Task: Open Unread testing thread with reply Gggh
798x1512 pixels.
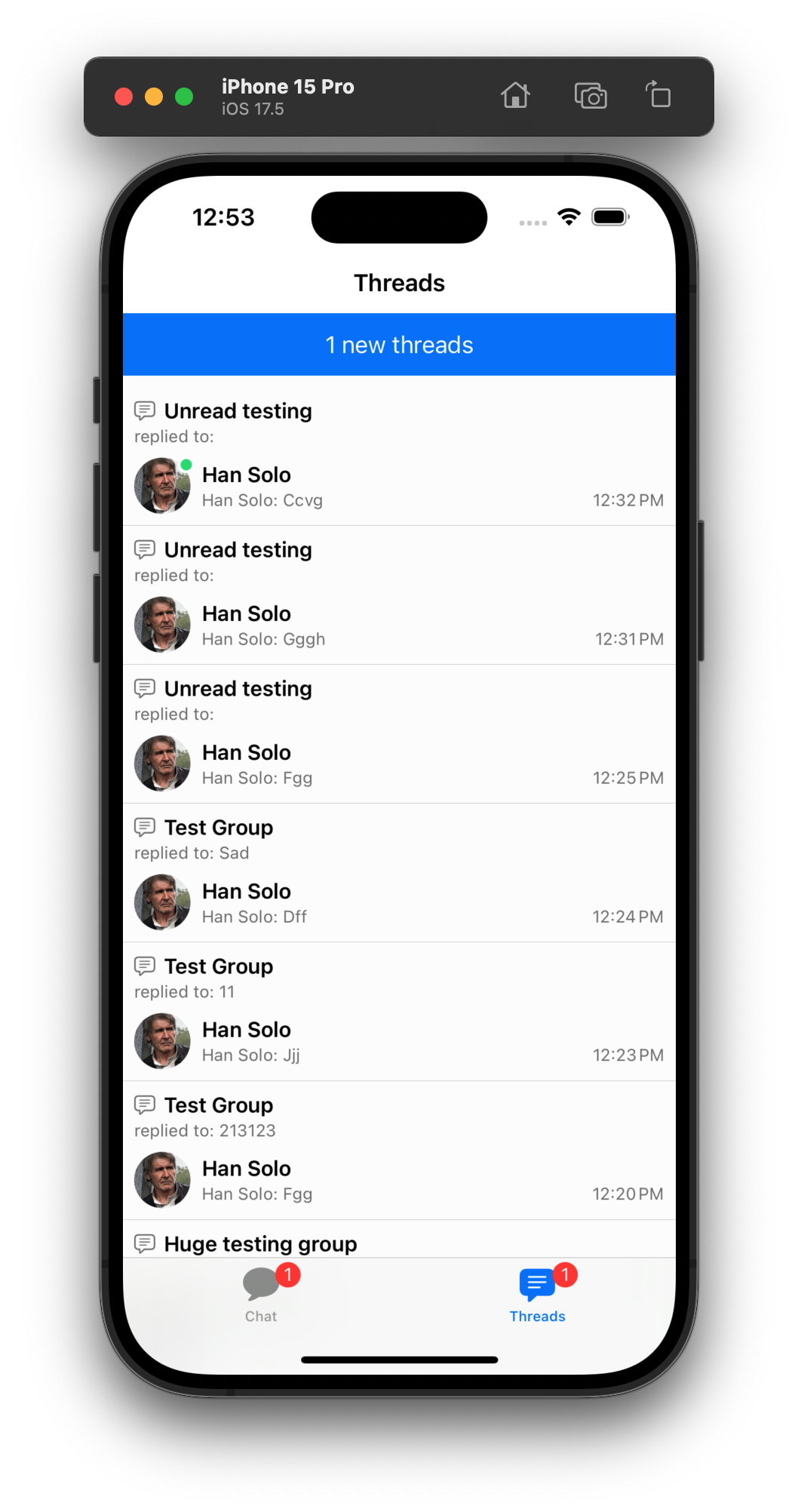Action: [x=399, y=595]
